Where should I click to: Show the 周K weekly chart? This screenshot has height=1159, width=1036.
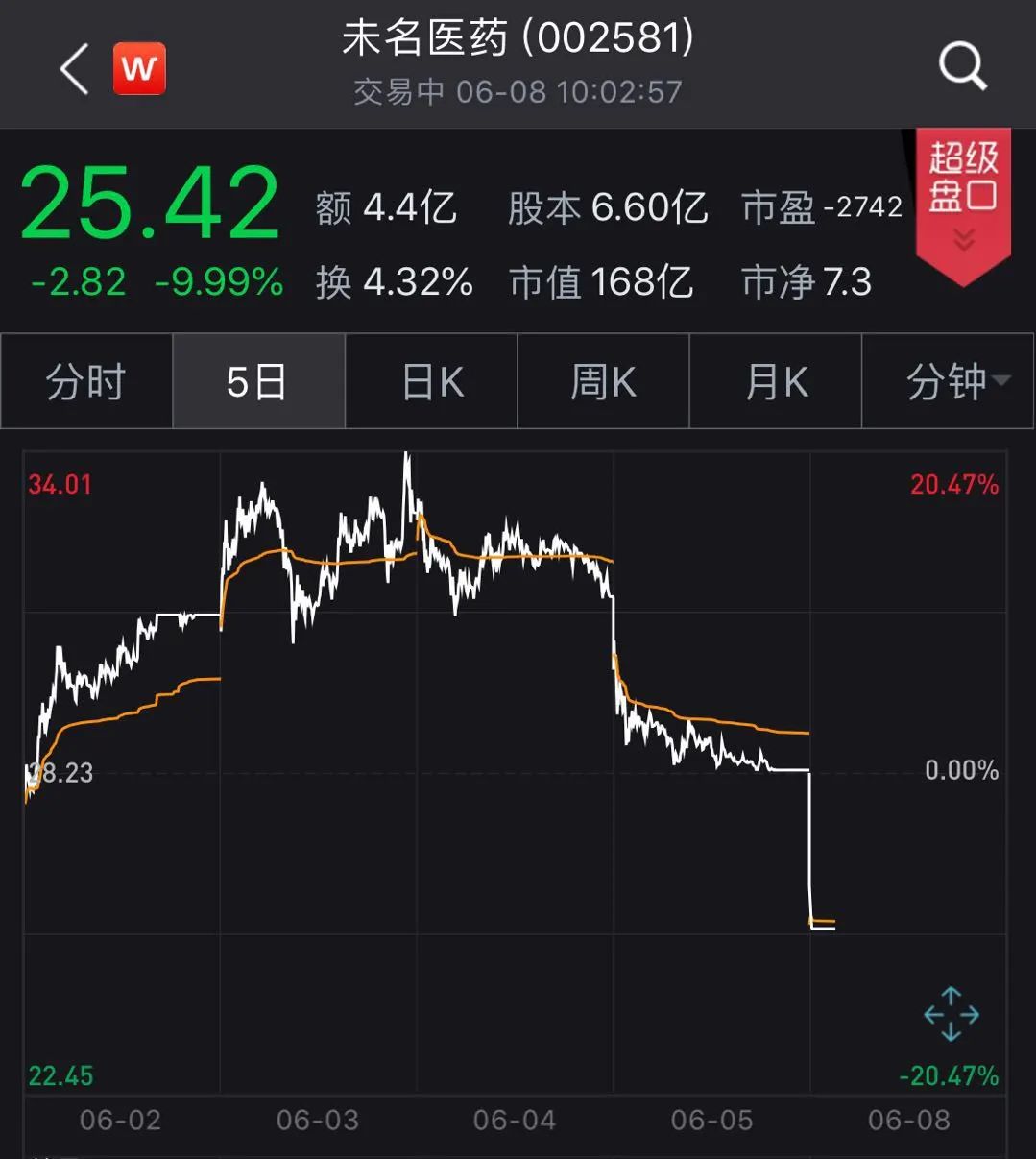[x=603, y=382]
